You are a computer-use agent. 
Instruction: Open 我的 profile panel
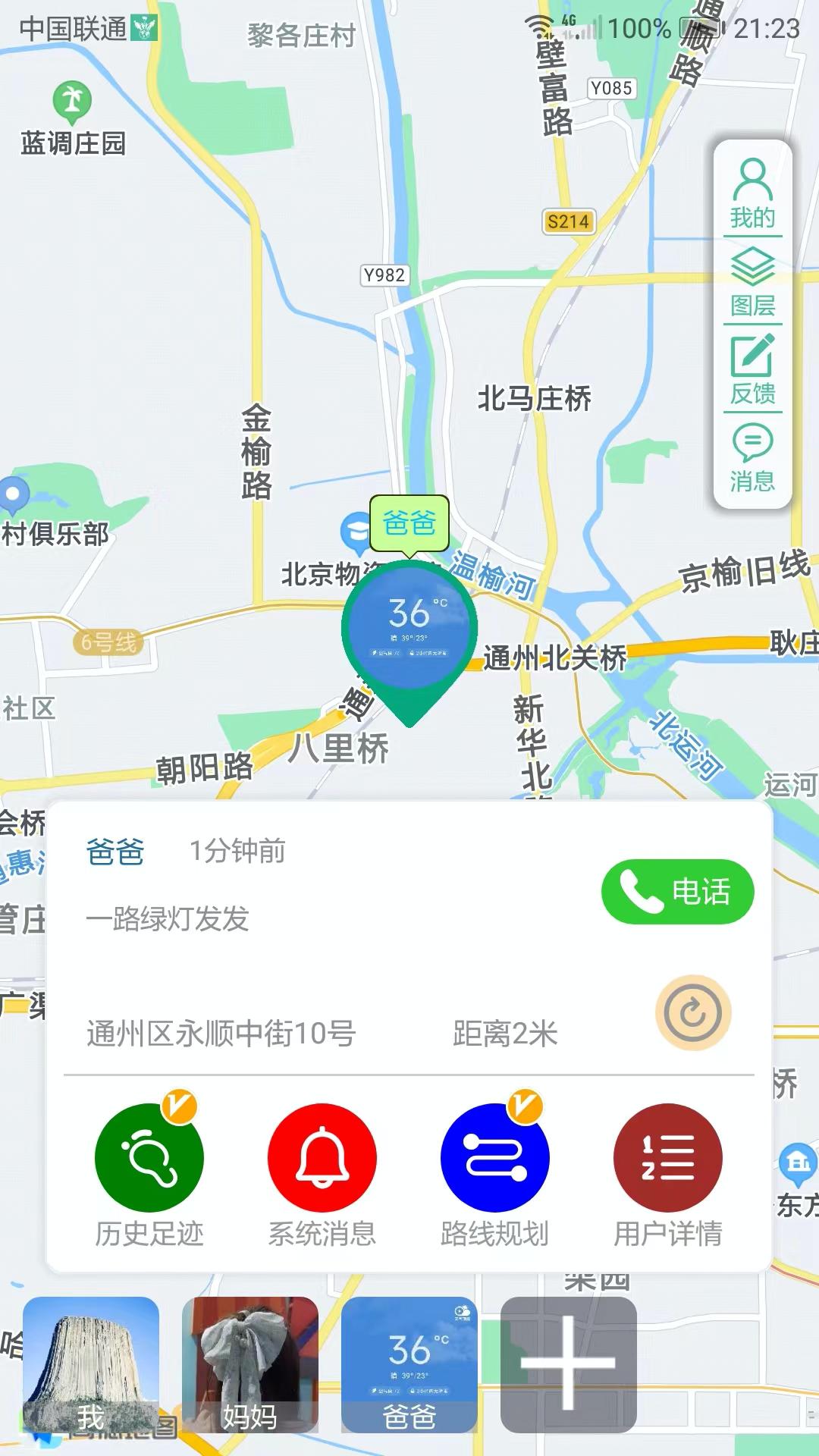coord(752,193)
